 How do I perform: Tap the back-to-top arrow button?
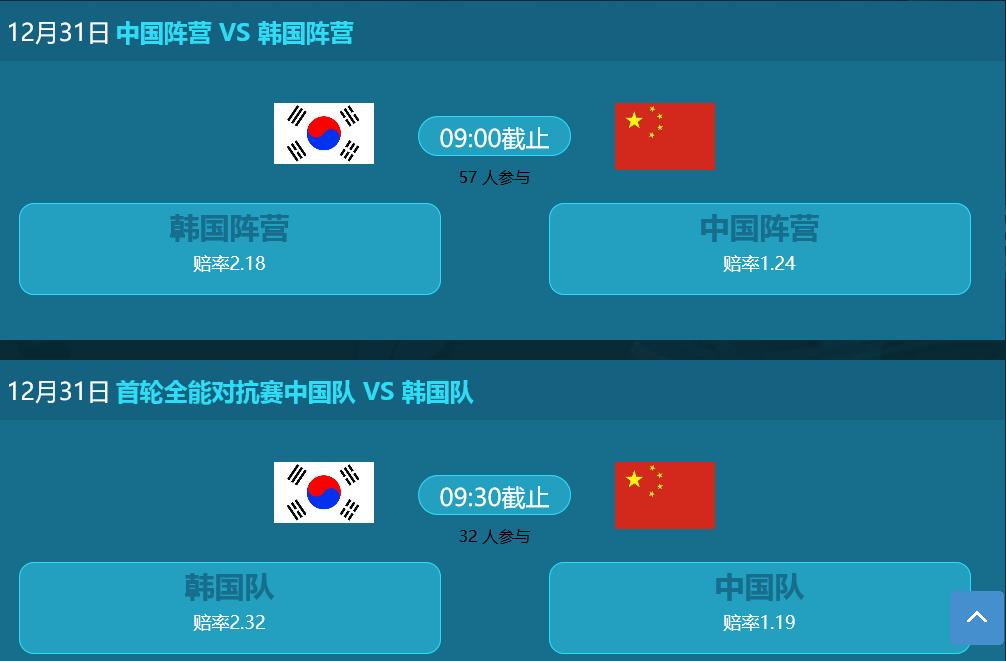tap(976, 617)
